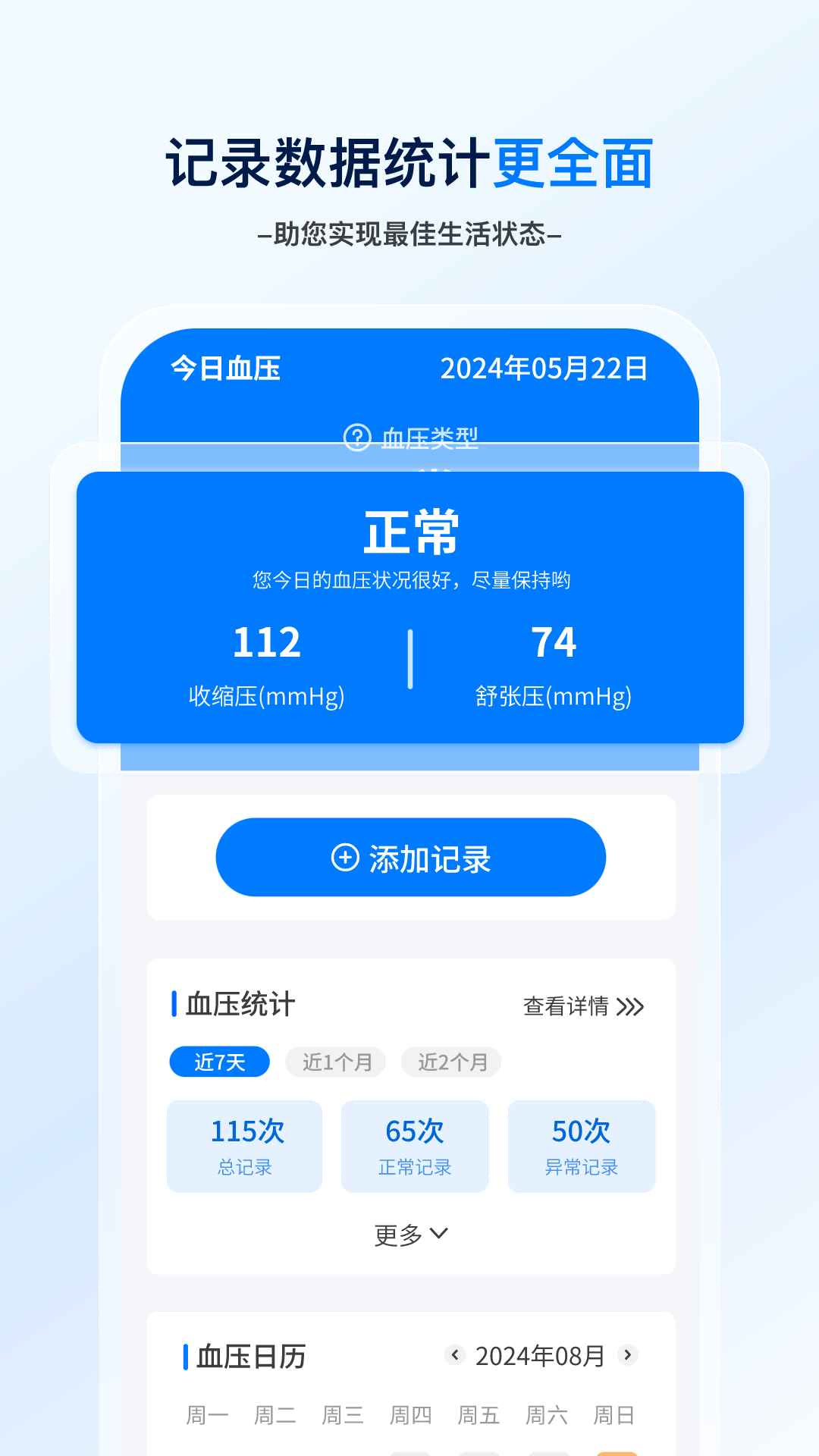Tap the plus icon inside the 添加记录 button
Screen dimensions: 819x1456
tap(346, 857)
